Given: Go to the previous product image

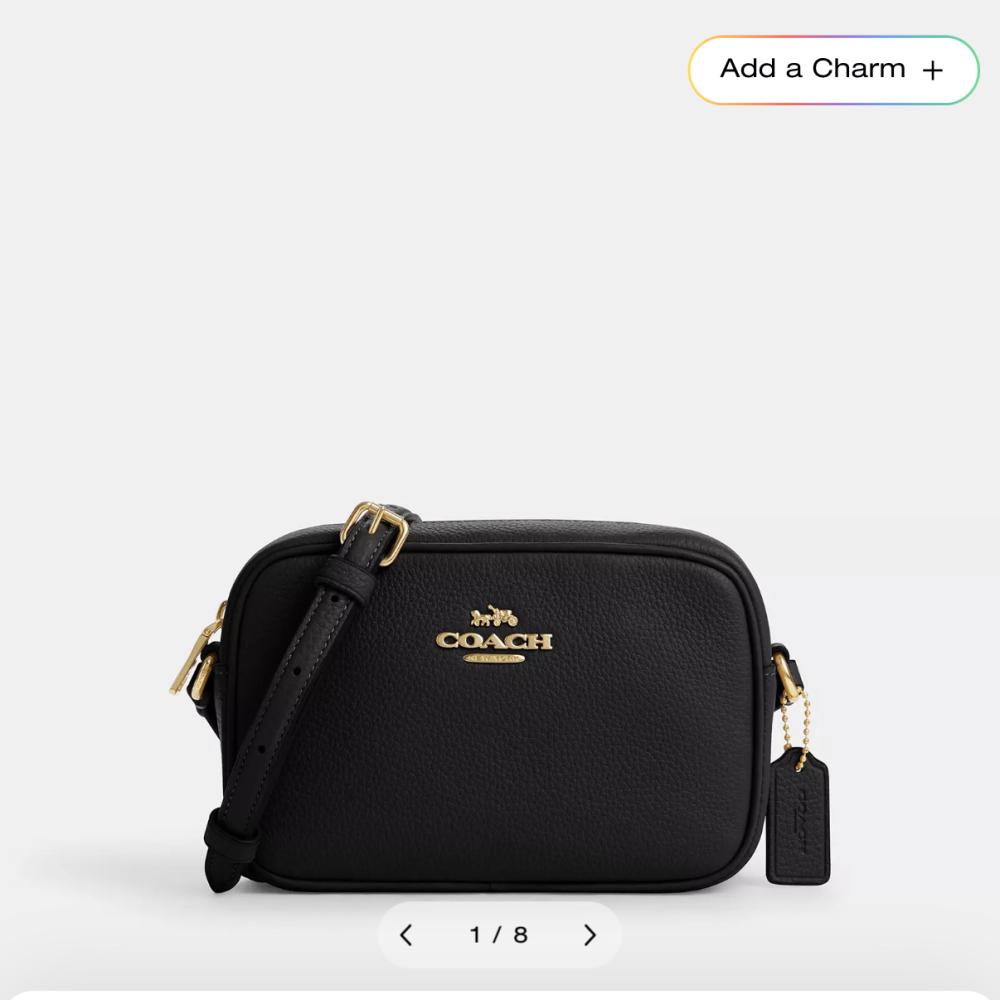Looking at the screenshot, I should 406,935.
